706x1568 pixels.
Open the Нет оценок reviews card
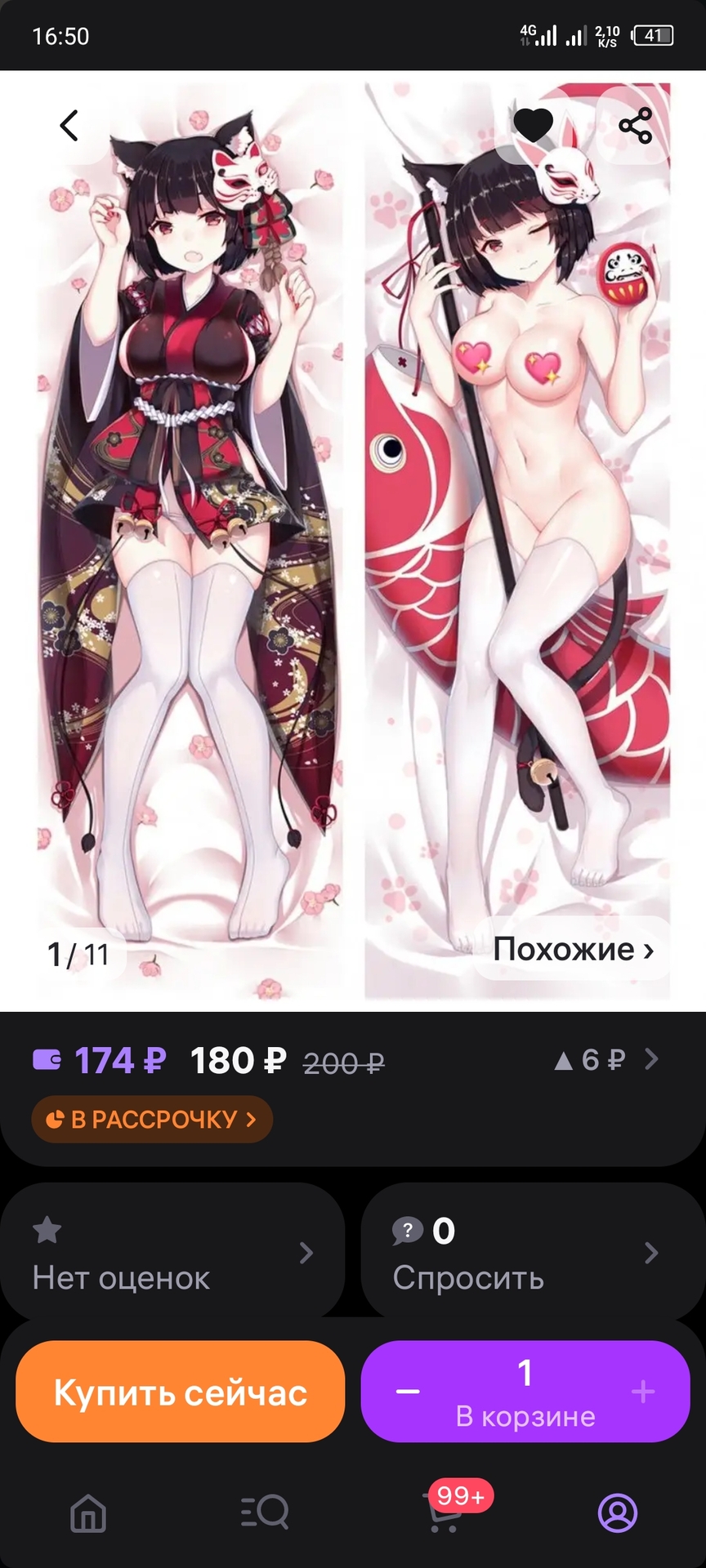(172, 1253)
